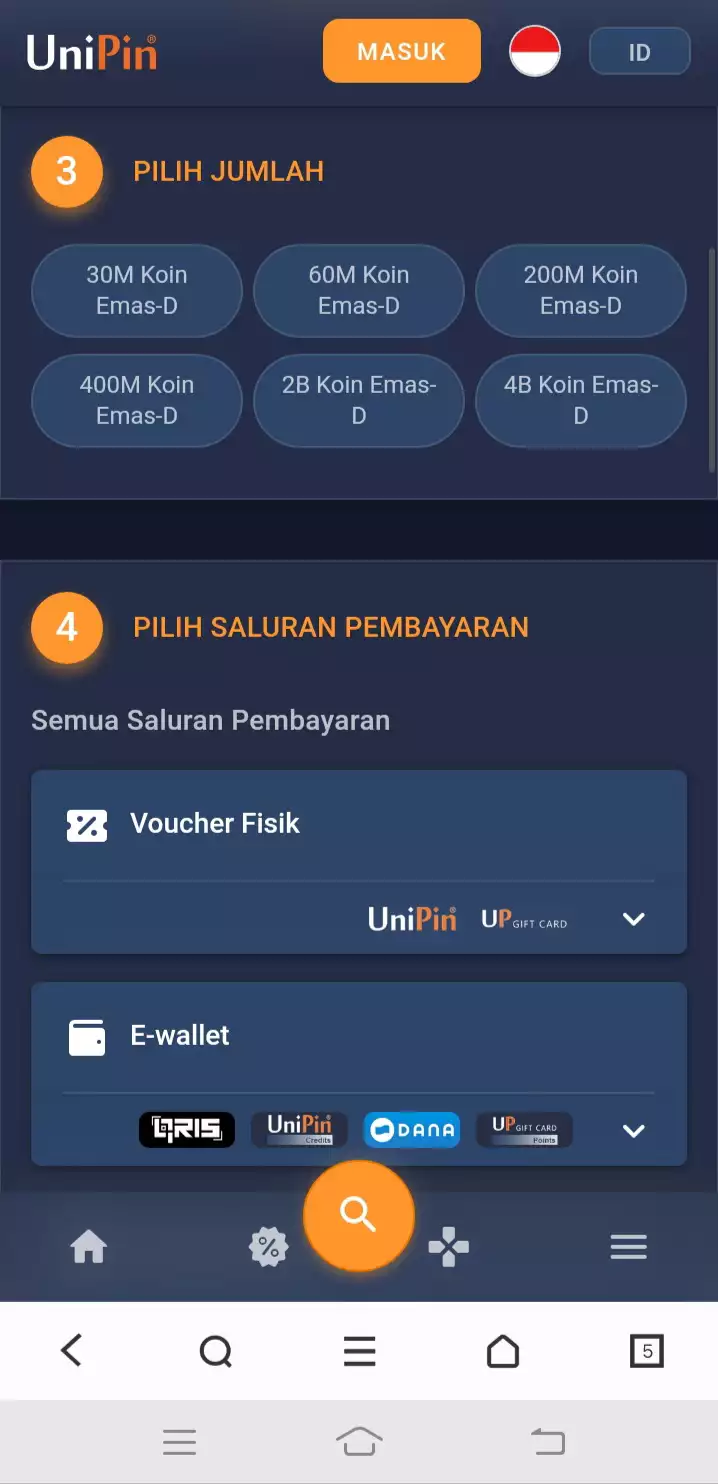Expand E-wallet payment options
Viewport: 718px width, 1484px height.
[633, 1131]
